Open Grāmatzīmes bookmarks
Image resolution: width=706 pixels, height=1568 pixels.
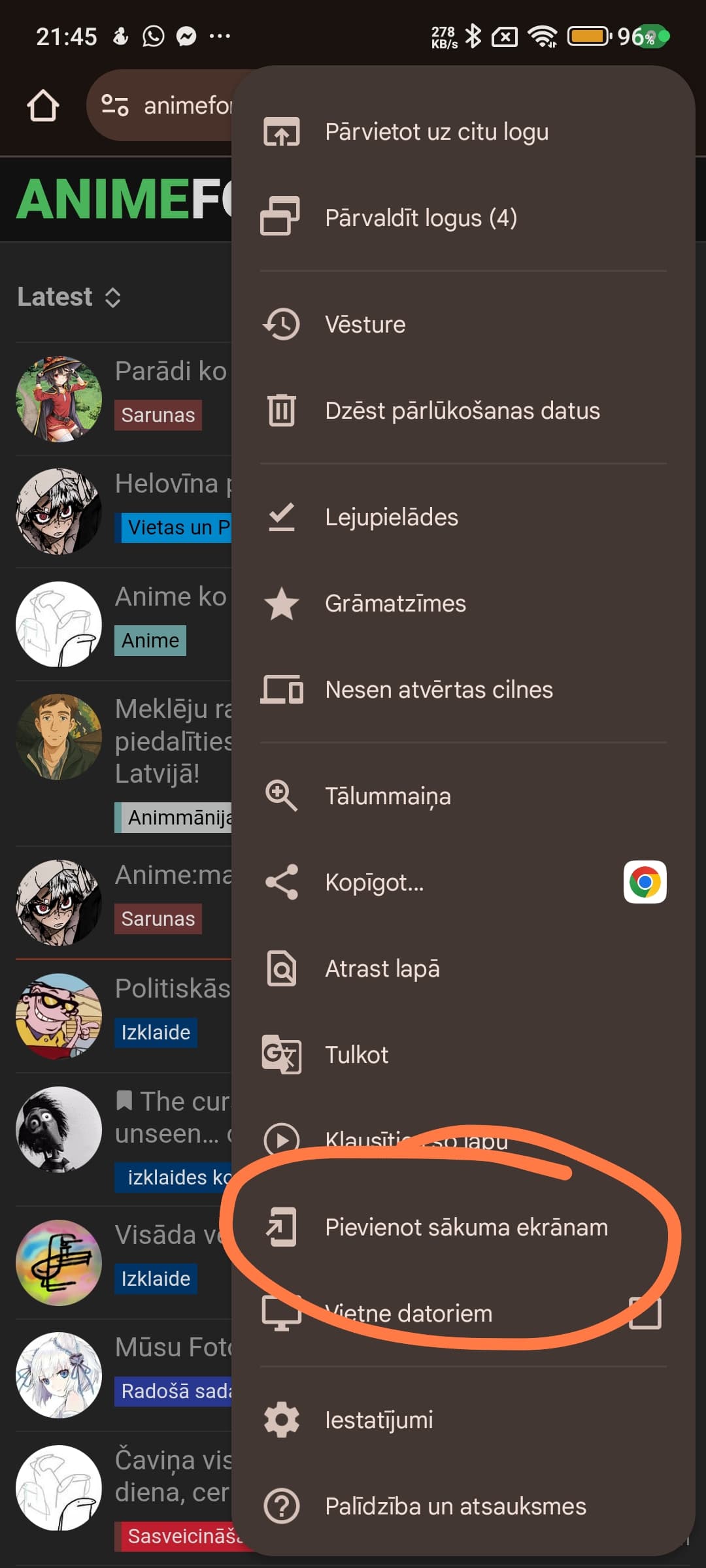click(463, 604)
